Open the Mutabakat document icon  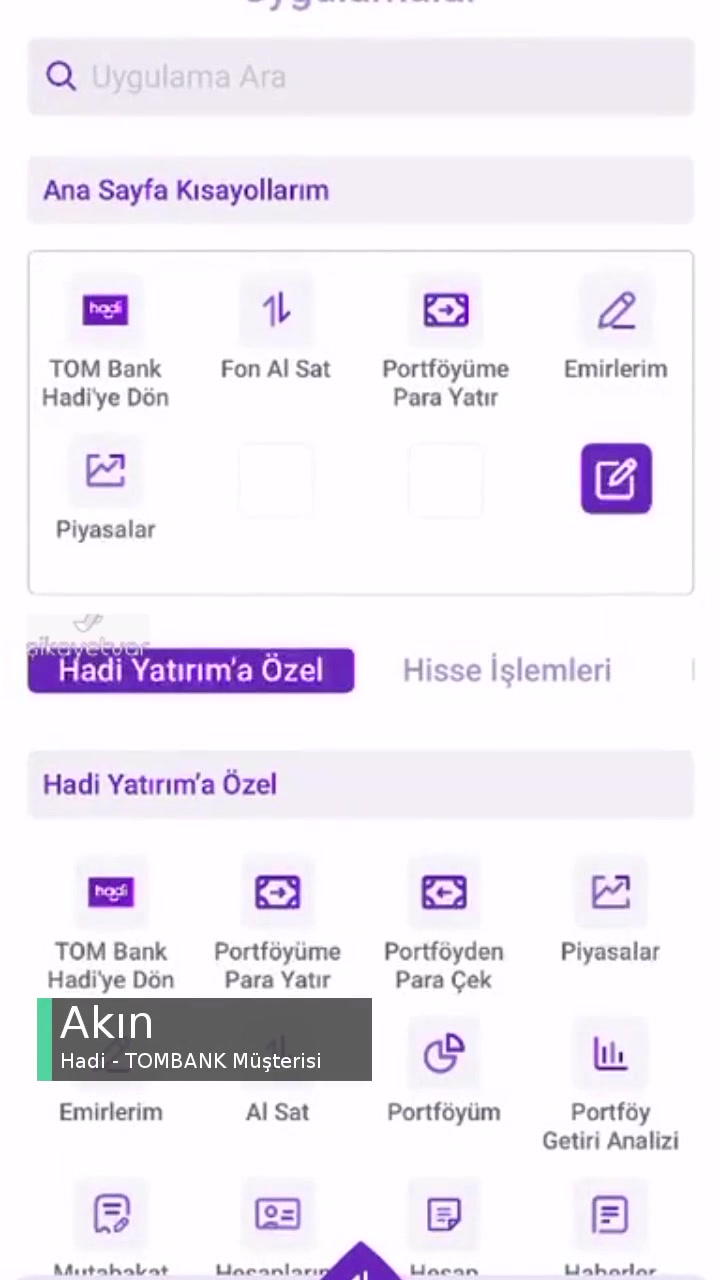pyautogui.click(x=111, y=1213)
